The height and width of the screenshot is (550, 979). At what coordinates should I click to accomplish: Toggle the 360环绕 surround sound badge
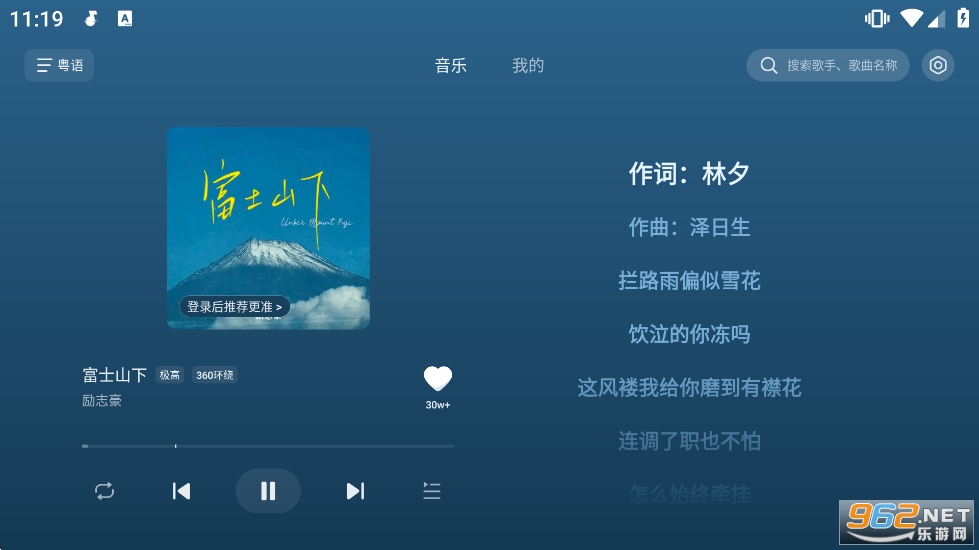215,375
